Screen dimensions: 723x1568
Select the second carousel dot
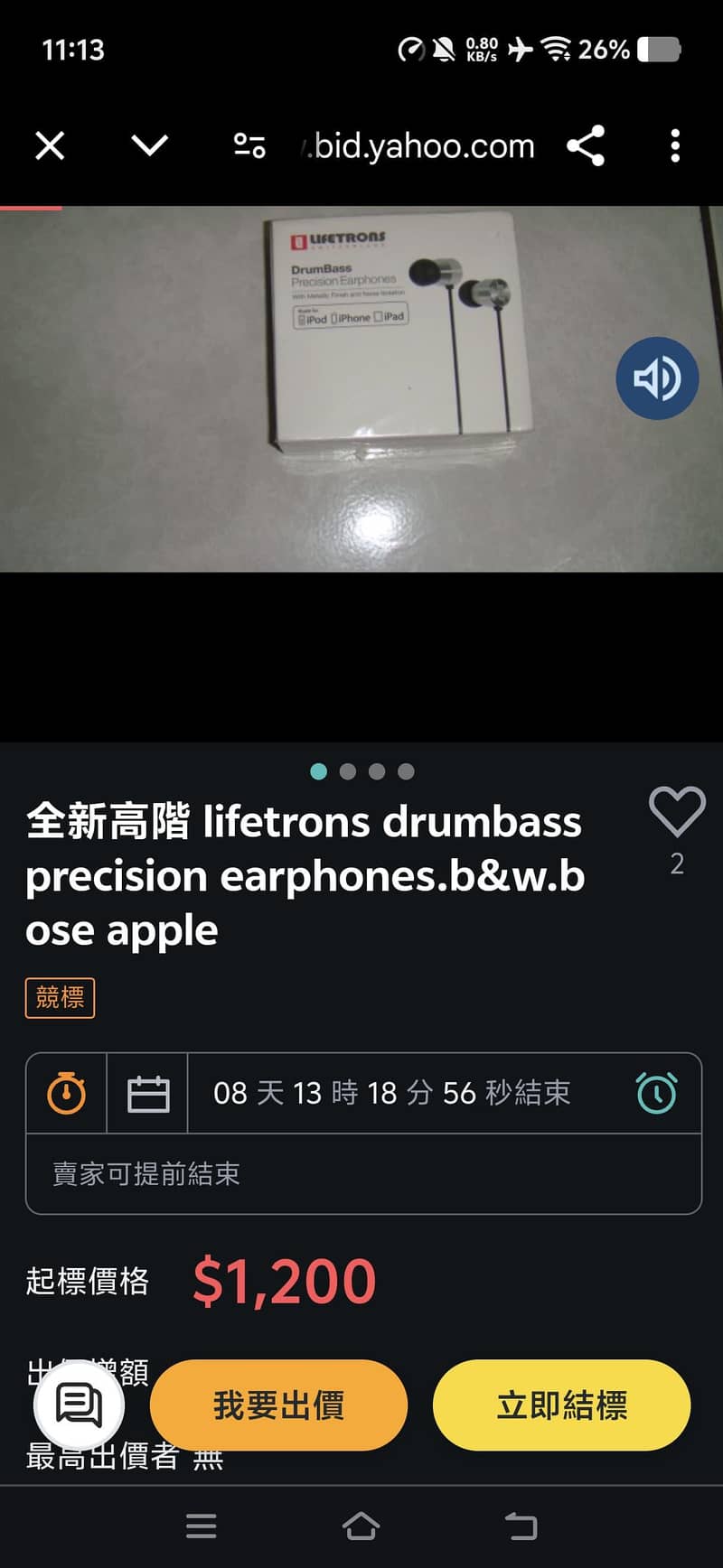(x=347, y=772)
